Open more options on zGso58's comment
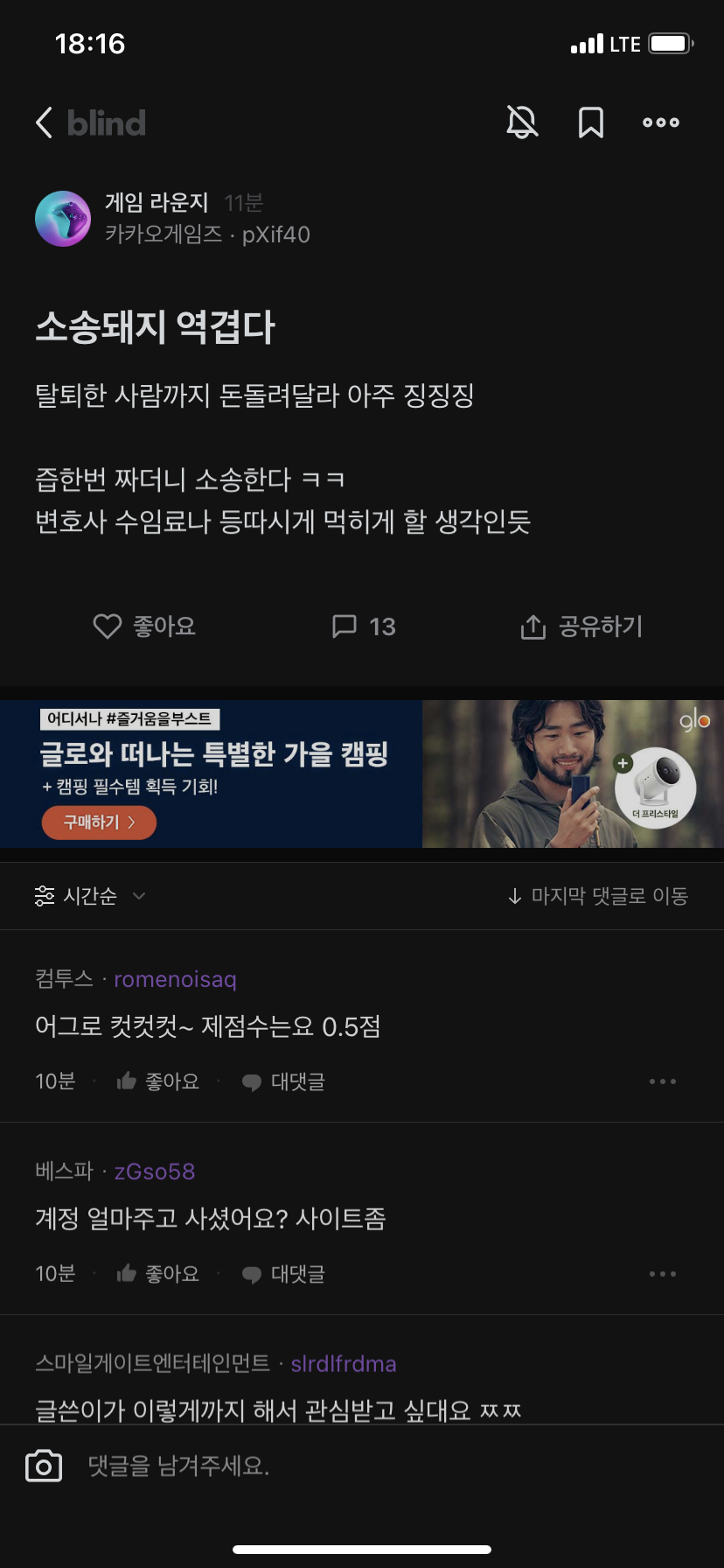The height and width of the screenshot is (1568, 724). [x=662, y=1274]
